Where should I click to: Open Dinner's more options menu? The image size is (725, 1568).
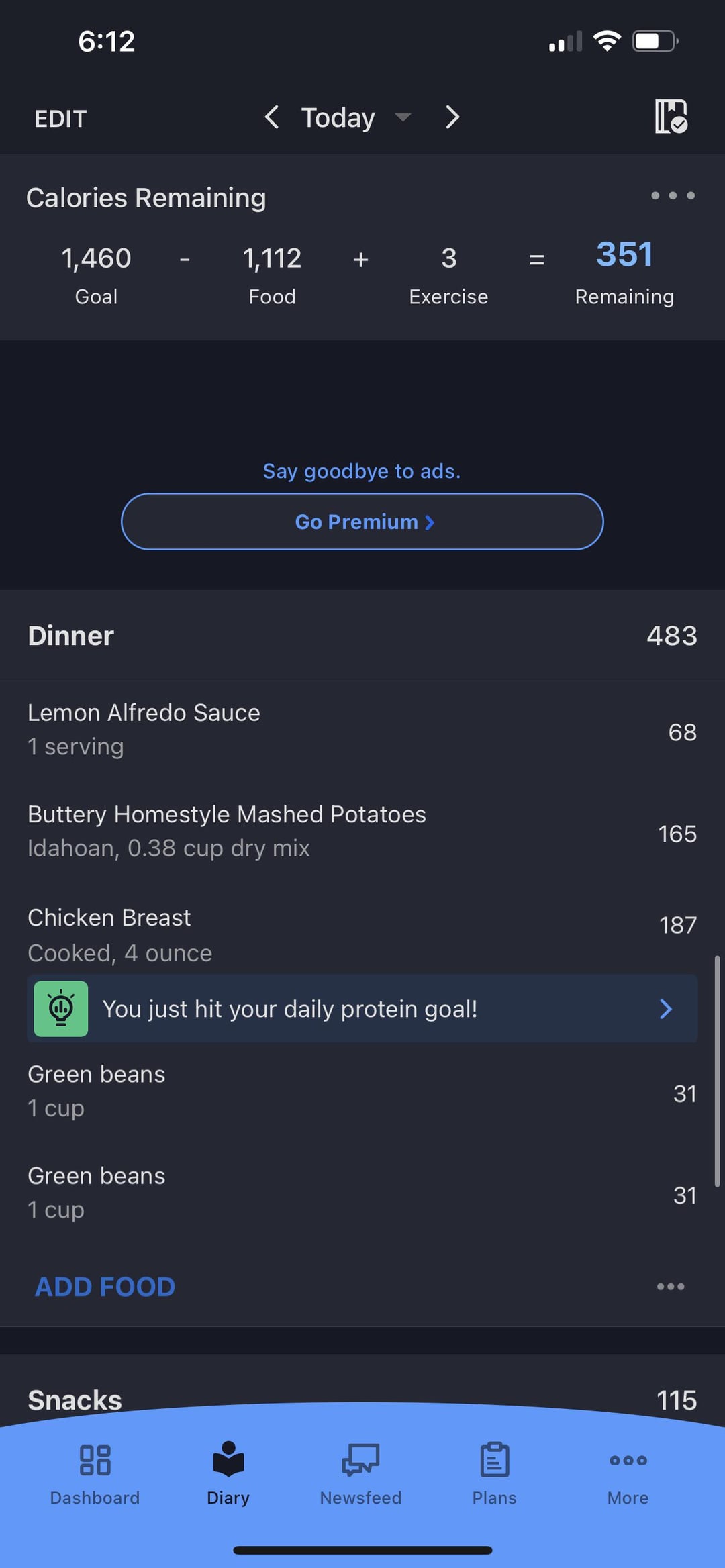point(671,1287)
